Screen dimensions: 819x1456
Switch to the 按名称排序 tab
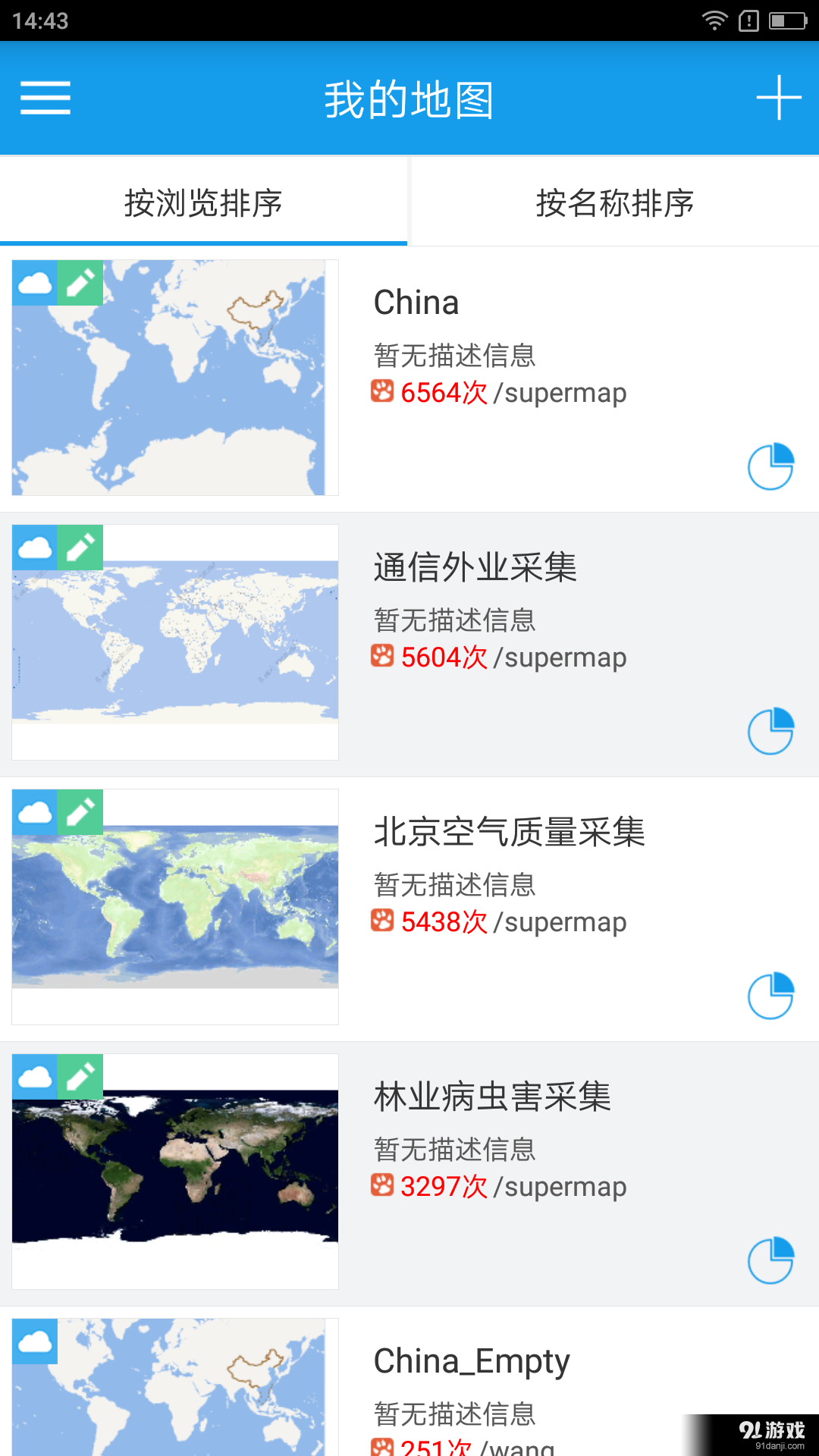[x=614, y=202]
